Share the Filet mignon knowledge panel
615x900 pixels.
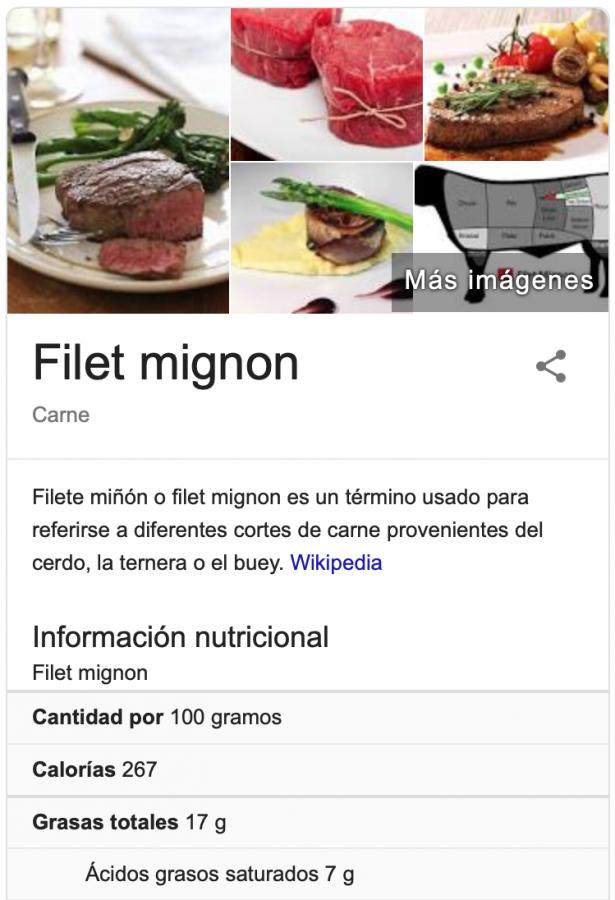point(551,366)
